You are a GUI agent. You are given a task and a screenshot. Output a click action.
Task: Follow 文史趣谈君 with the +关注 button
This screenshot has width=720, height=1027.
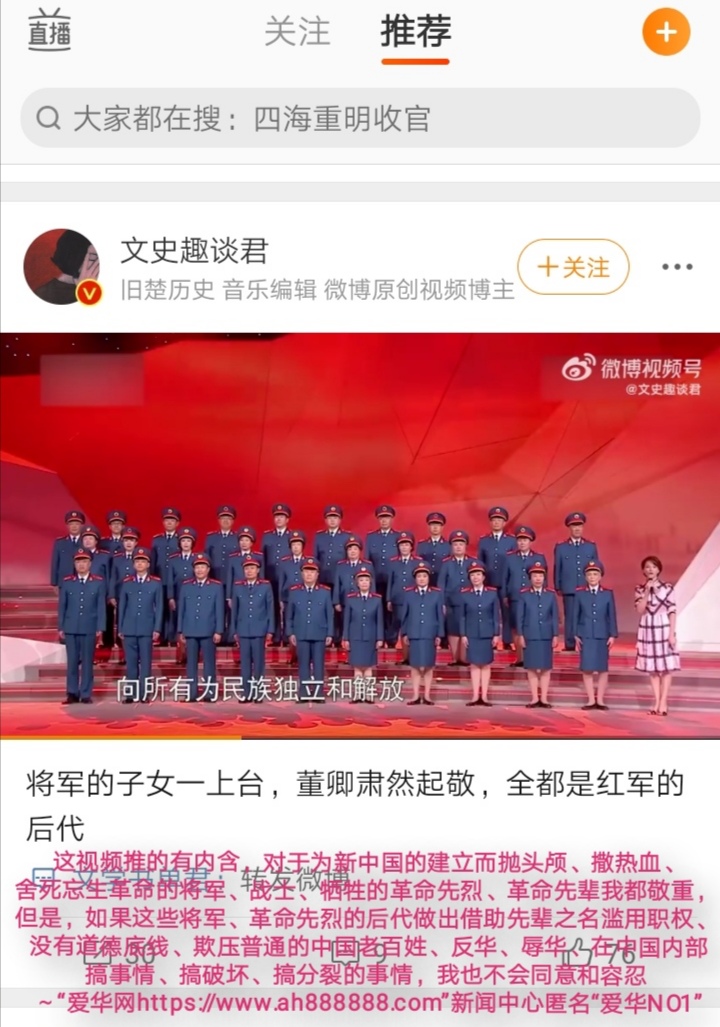pyautogui.click(x=573, y=267)
